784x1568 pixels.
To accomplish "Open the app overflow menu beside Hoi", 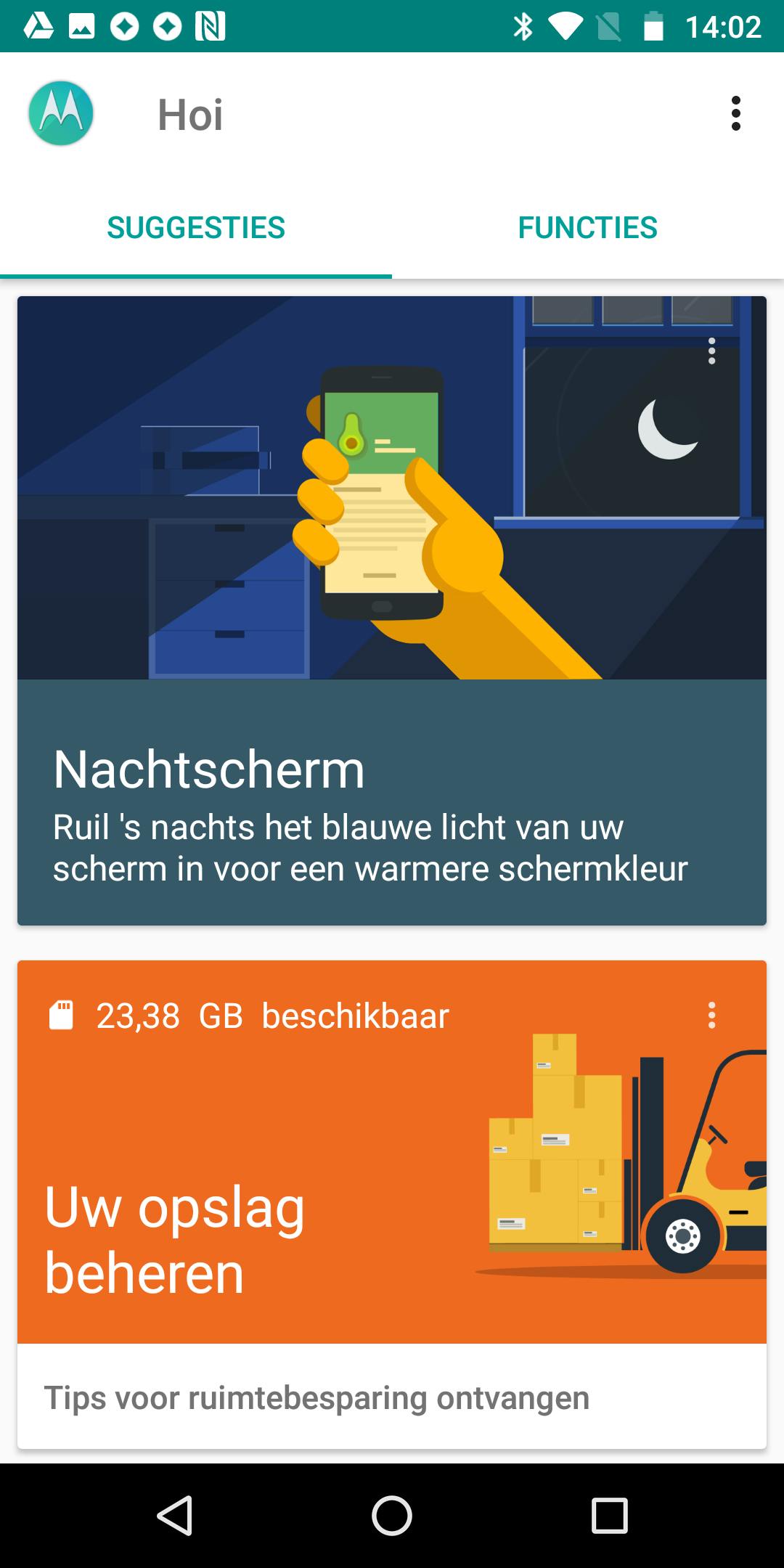I will (735, 114).
